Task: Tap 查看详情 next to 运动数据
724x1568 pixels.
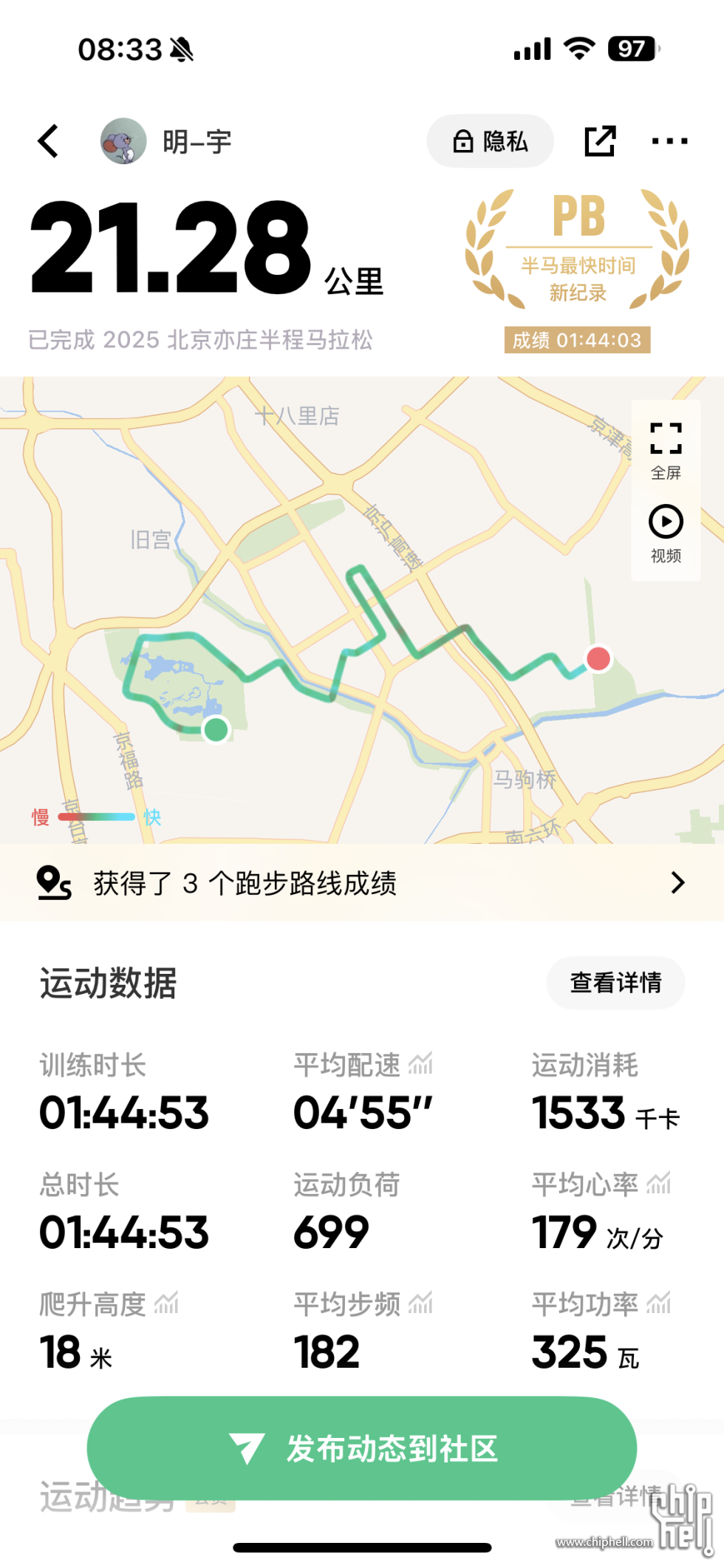Action: point(615,983)
